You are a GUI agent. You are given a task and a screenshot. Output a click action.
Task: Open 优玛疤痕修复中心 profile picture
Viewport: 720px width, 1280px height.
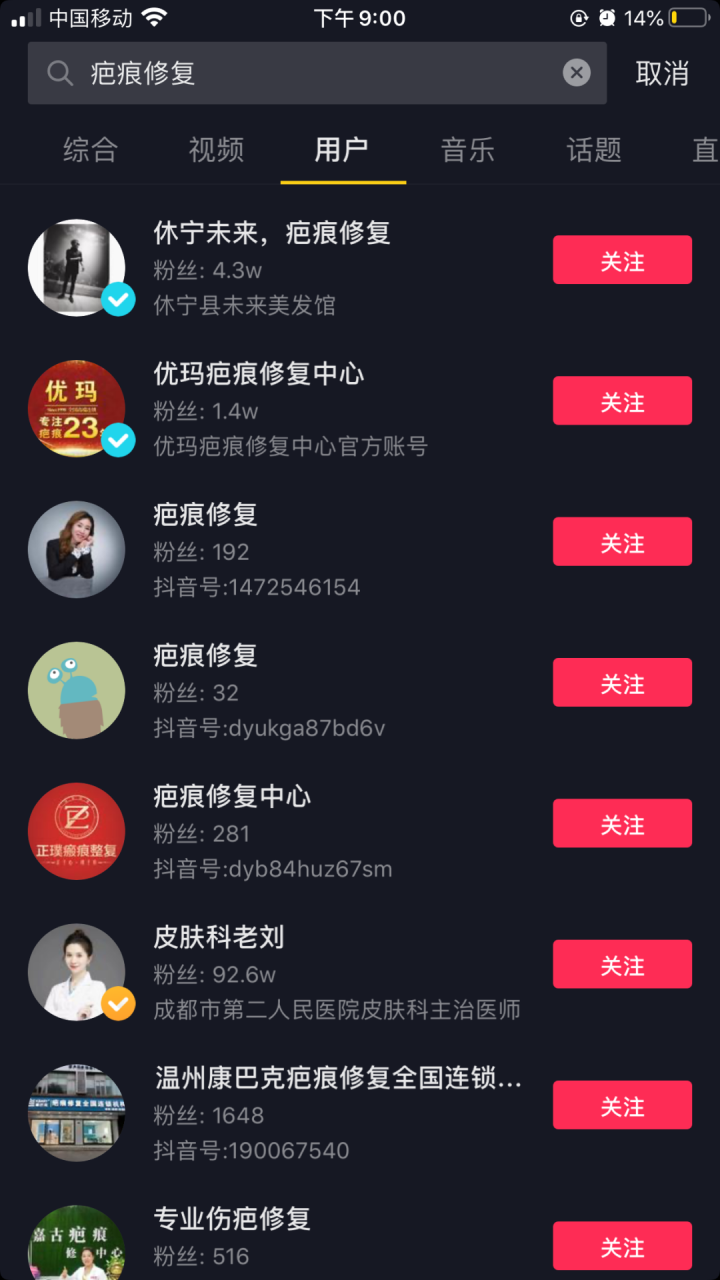click(76, 408)
